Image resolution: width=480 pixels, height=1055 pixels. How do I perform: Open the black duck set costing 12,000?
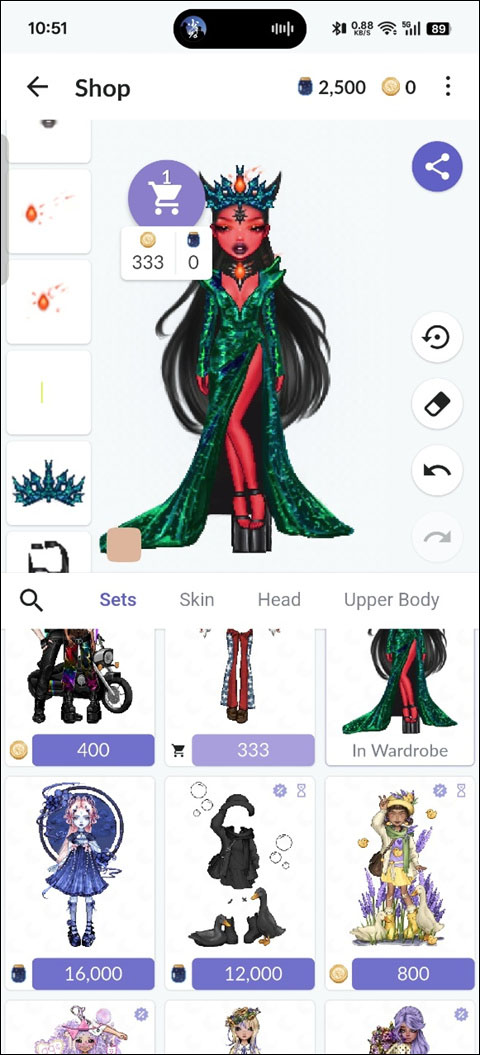pos(240,883)
